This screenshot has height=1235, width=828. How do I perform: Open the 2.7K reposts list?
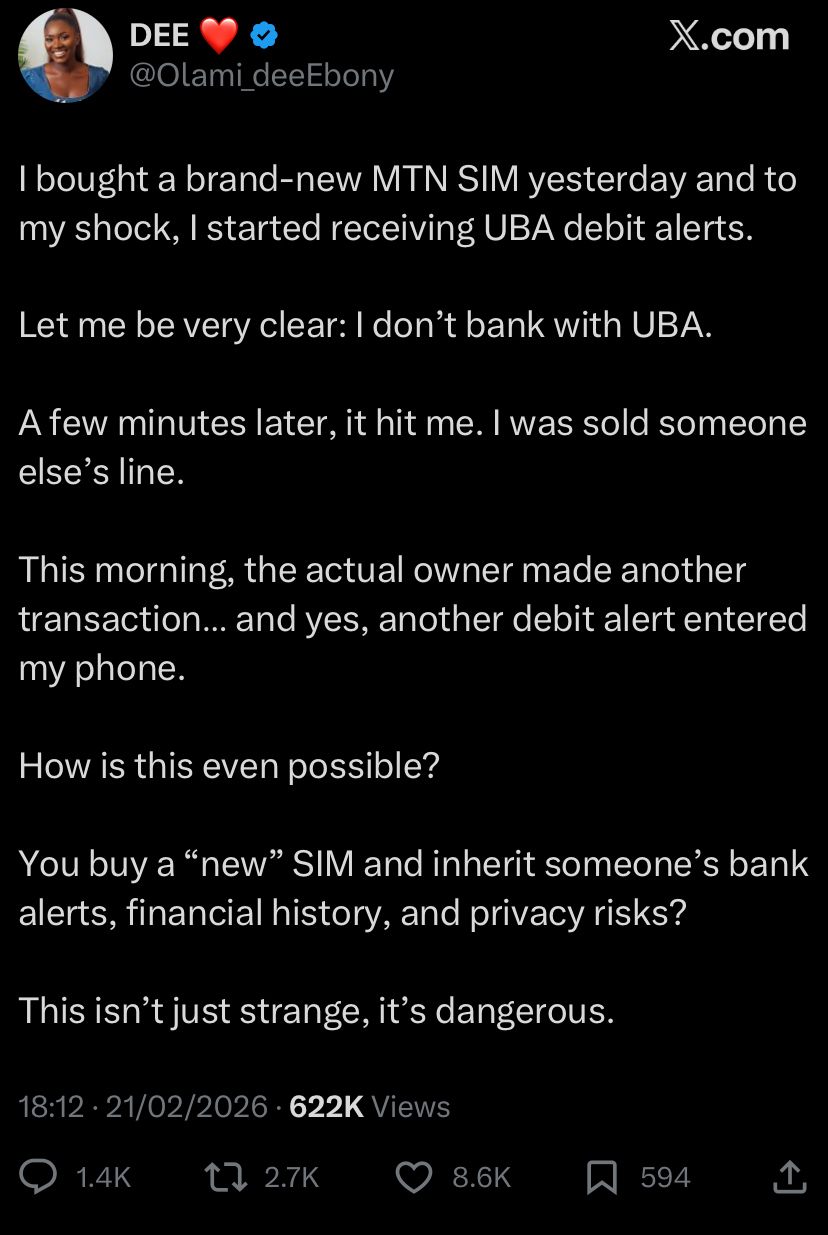(x=289, y=1177)
